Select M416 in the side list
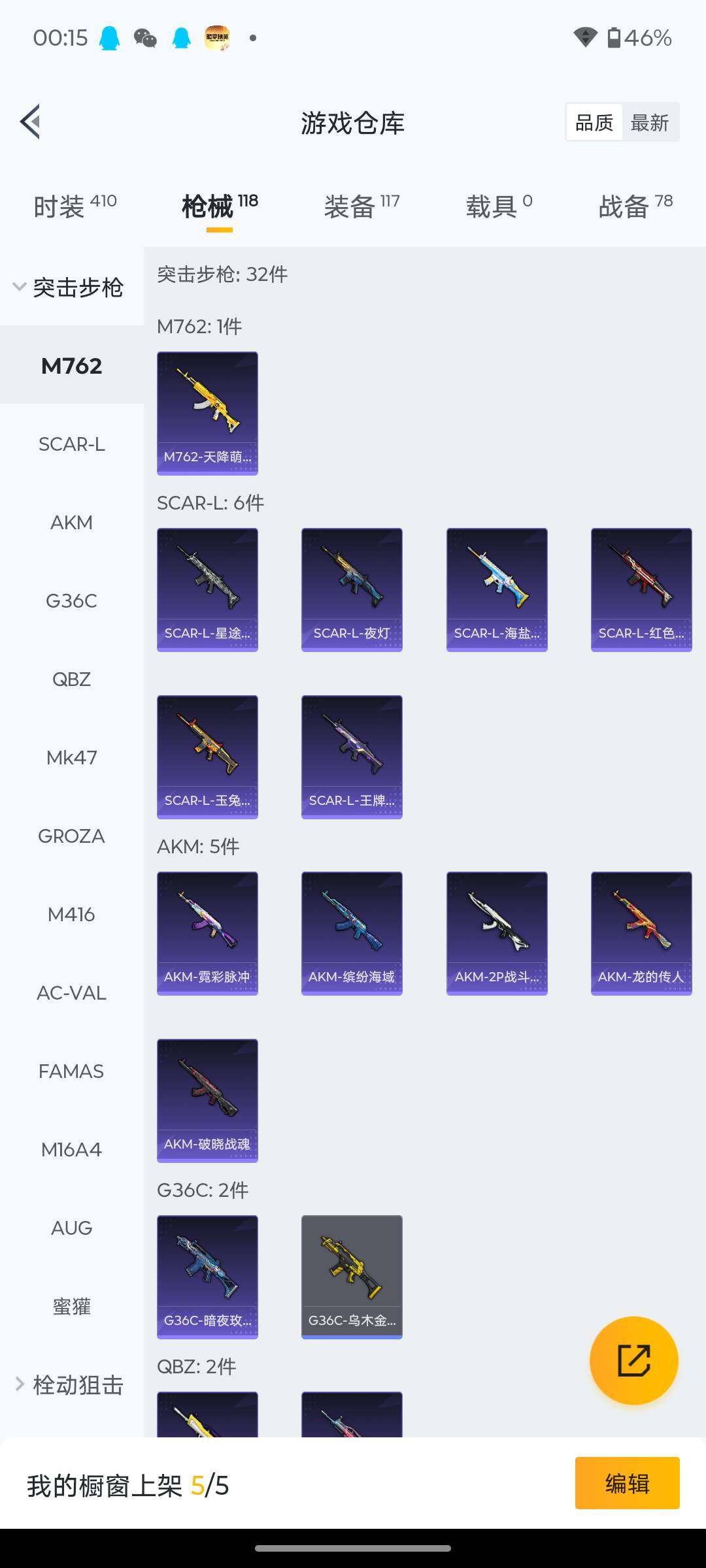 pos(72,915)
